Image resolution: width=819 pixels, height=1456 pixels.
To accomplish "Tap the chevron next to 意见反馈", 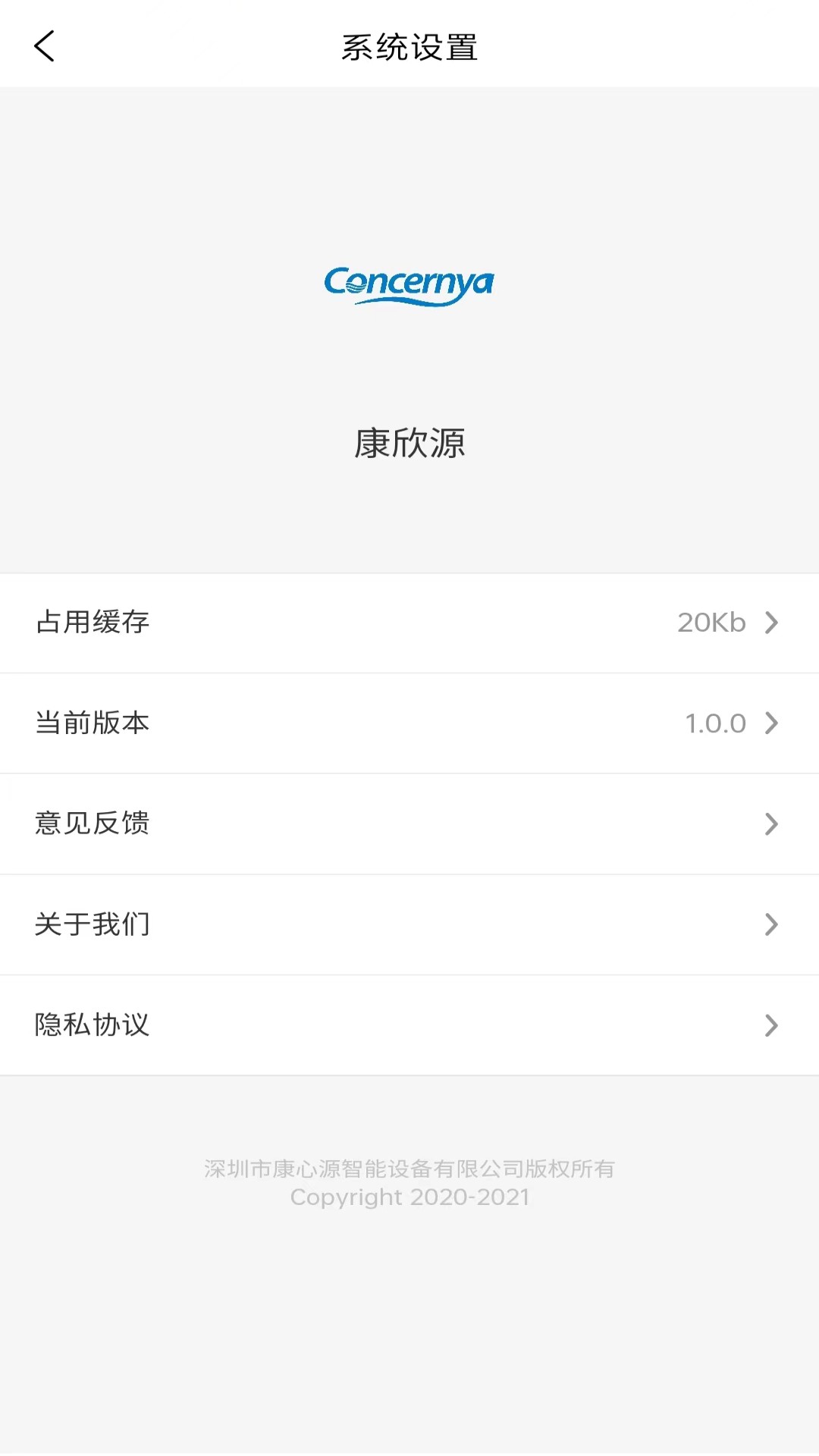I will click(x=772, y=824).
